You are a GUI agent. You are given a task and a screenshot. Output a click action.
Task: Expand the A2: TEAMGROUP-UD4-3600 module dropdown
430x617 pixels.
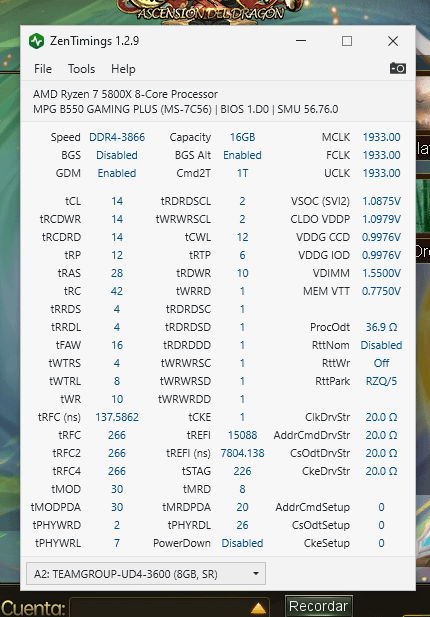[x=146, y=574]
